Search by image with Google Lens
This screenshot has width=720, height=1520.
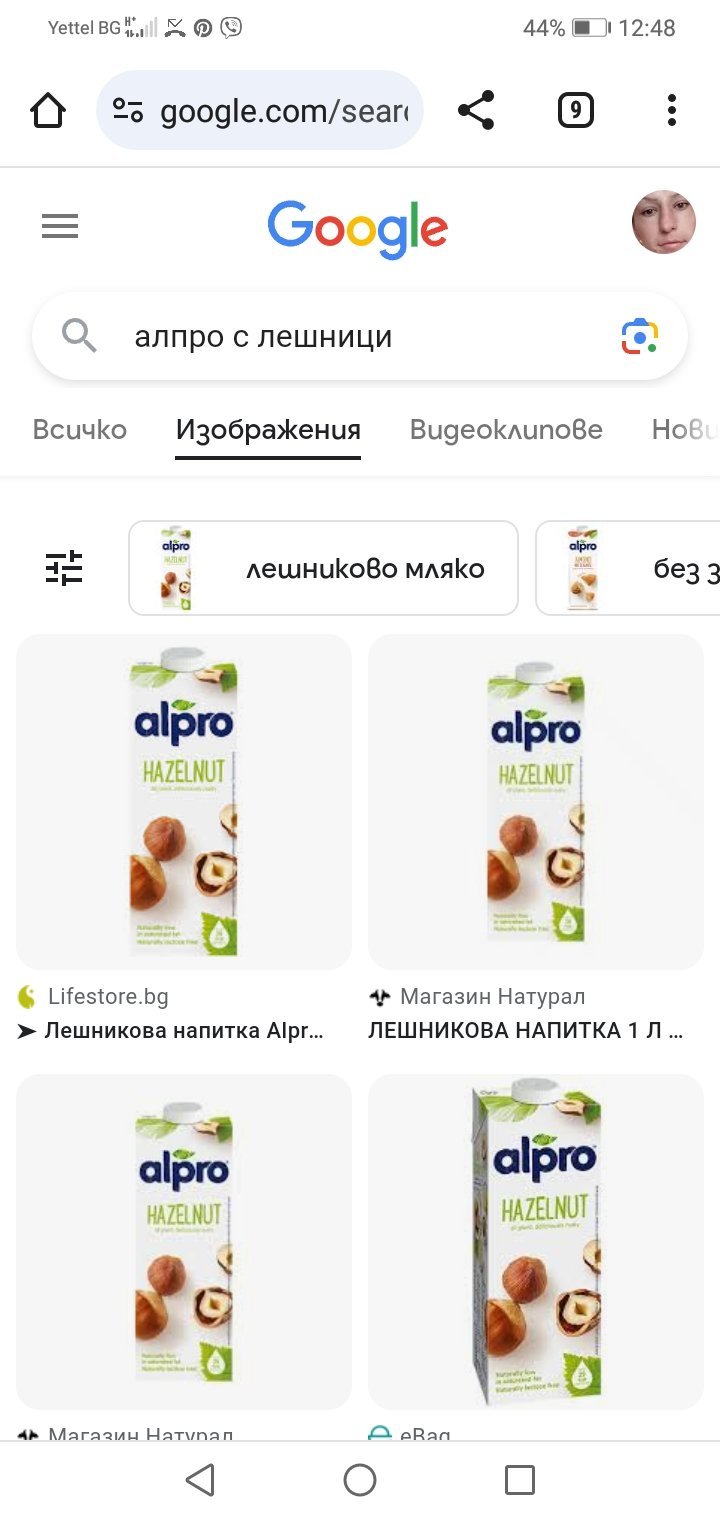[639, 337]
